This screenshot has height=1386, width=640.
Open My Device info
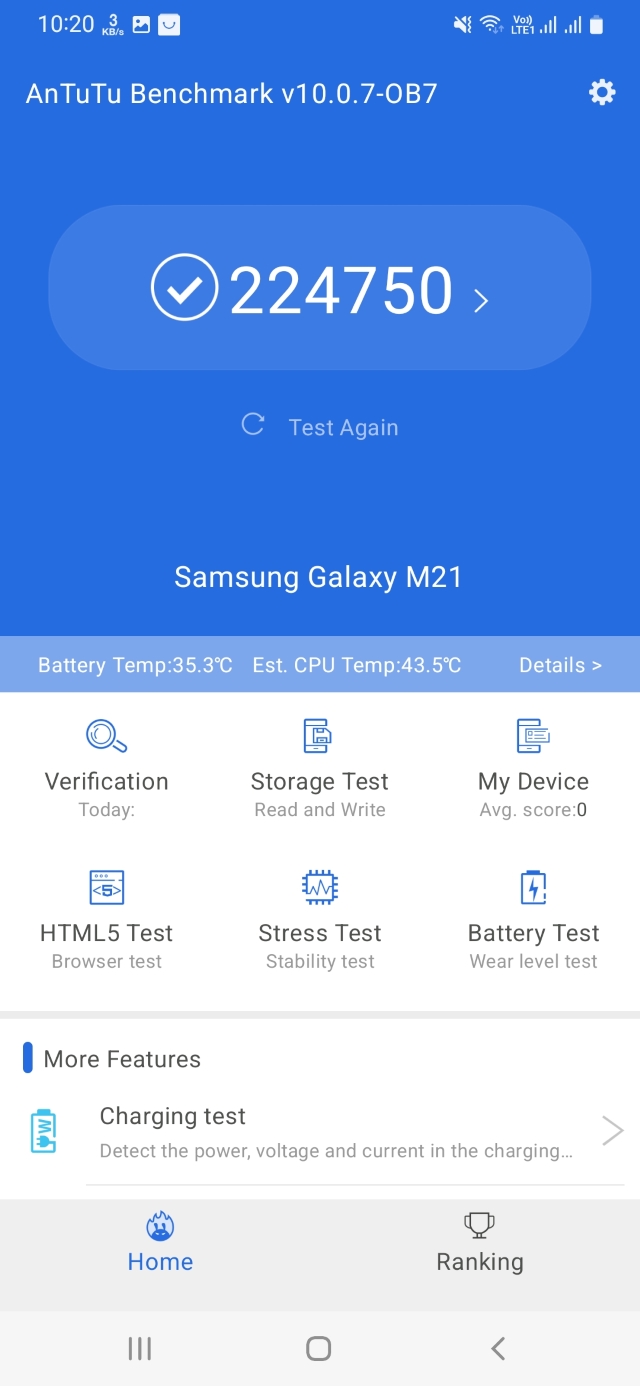pyautogui.click(x=533, y=768)
